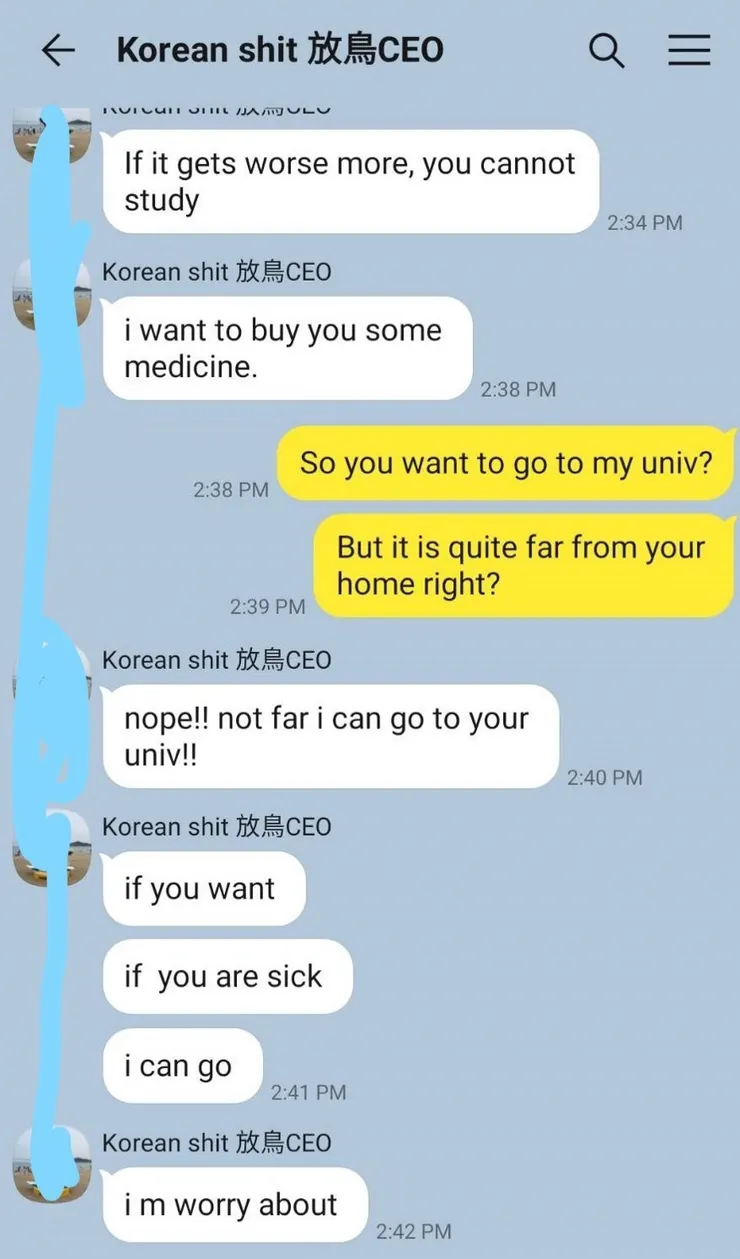Viewport: 740px width, 1259px height.
Task: Click the back arrow to exit chat
Action: (x=59, y=50)
